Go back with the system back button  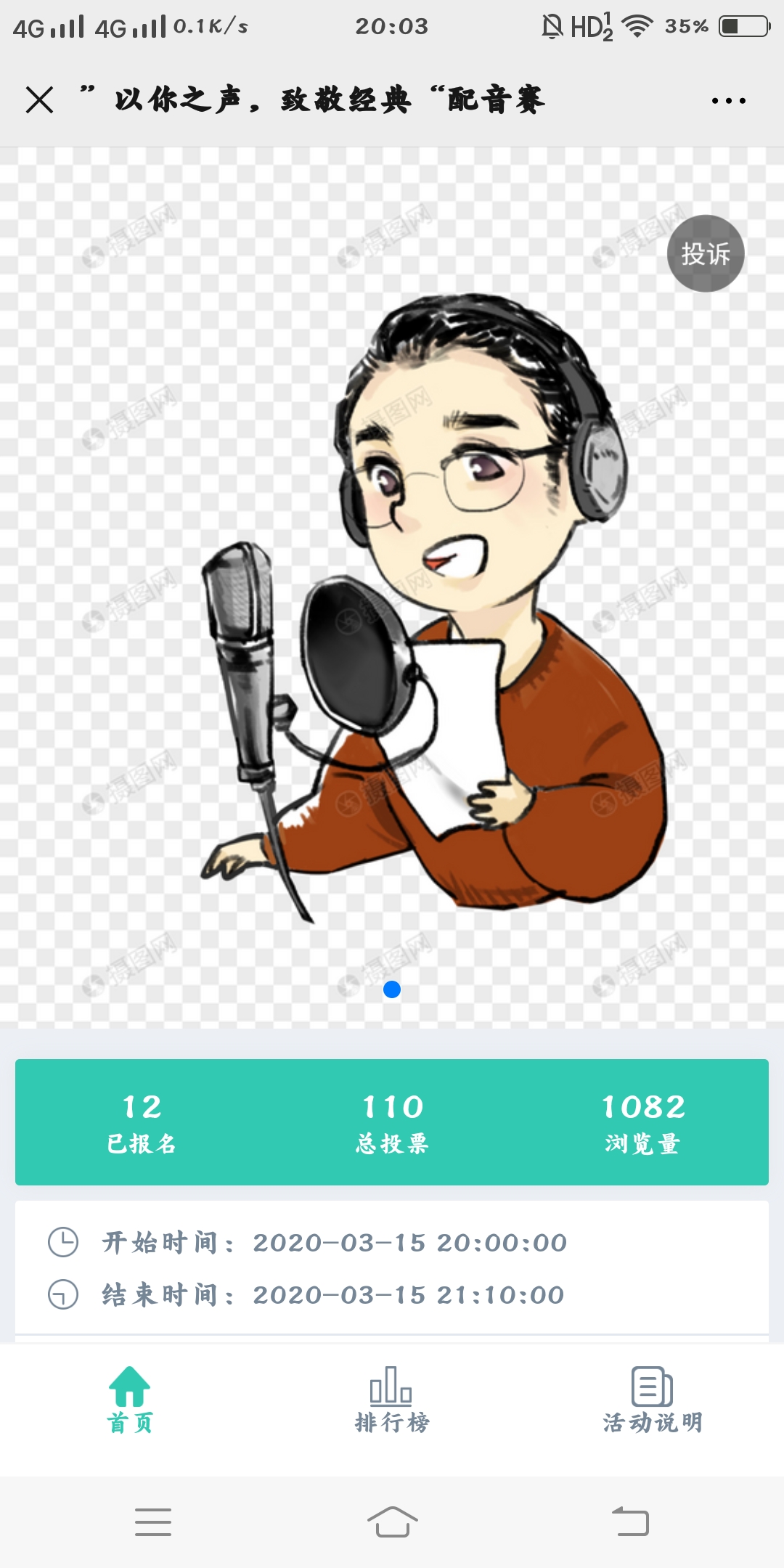(630, 1522)
